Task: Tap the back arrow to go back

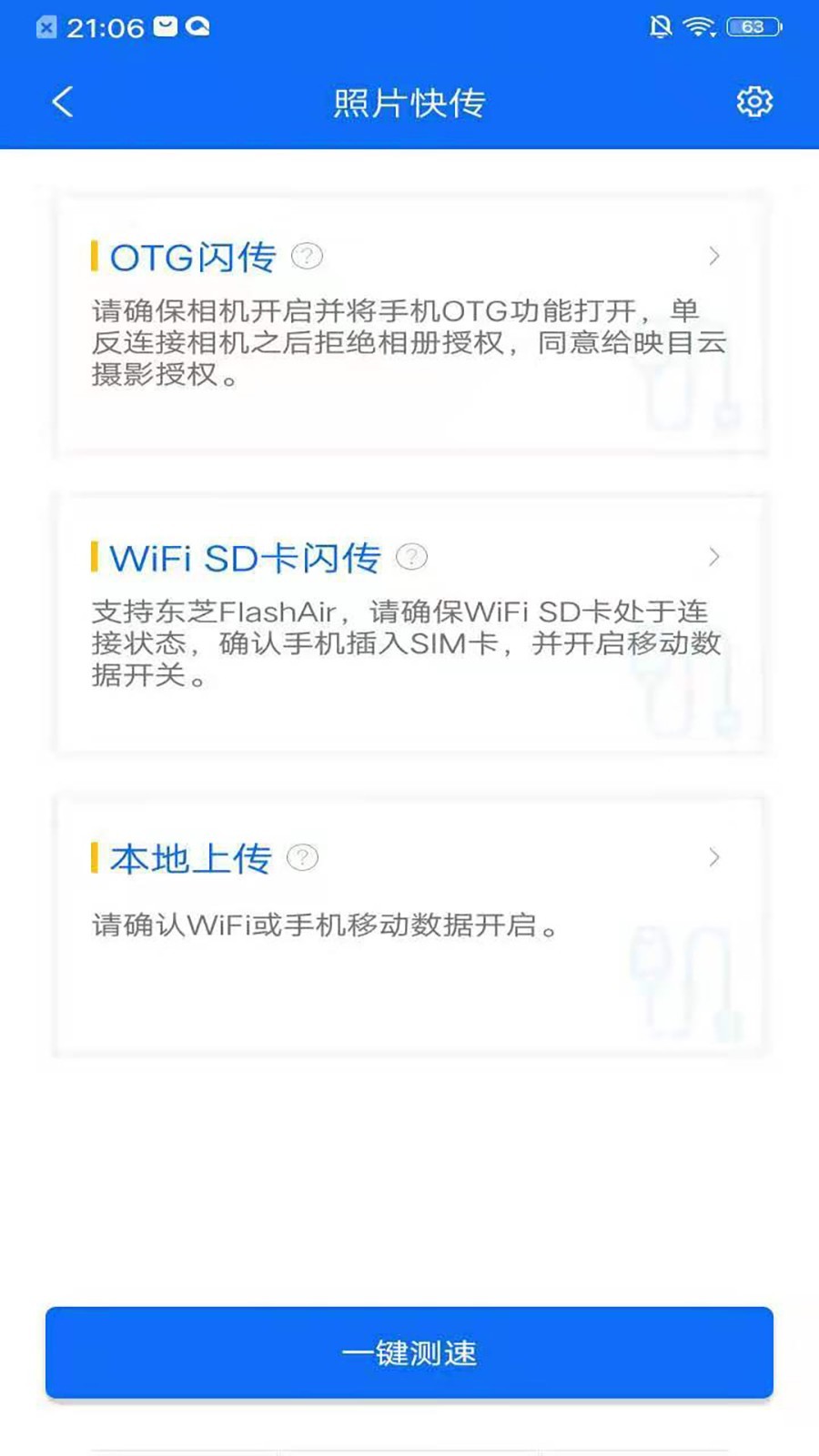Action: 62,102
